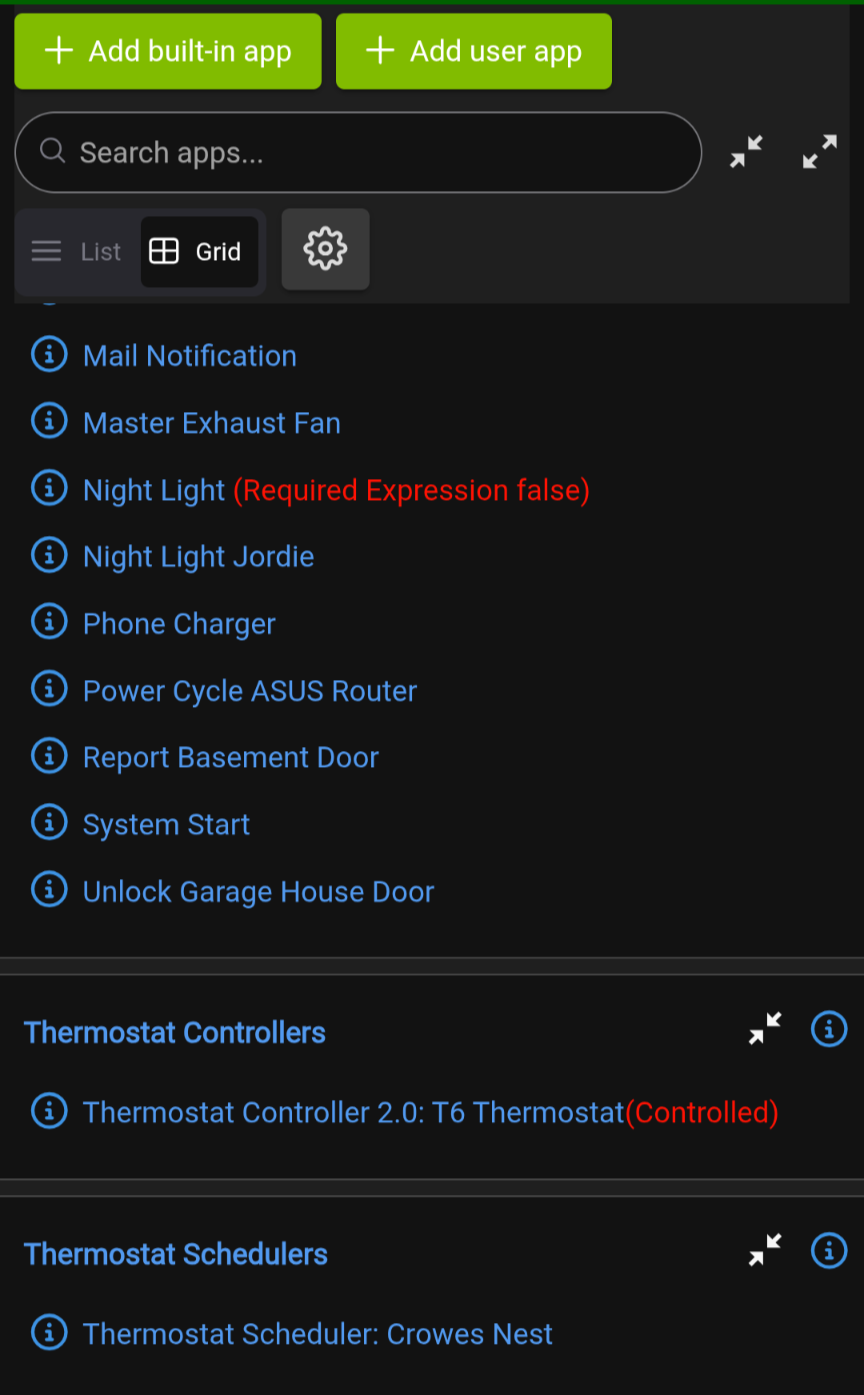Image resolution: width=864 pixels, height=1395 pixels.
Task: Tap the Add built-in app button
Action: [x=168, y=51]
